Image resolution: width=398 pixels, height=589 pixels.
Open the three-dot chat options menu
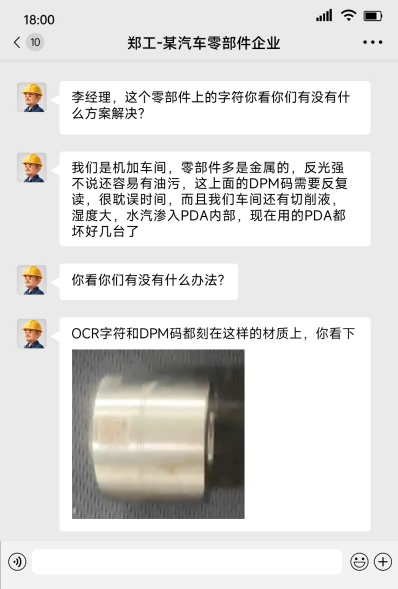[372, 42]
